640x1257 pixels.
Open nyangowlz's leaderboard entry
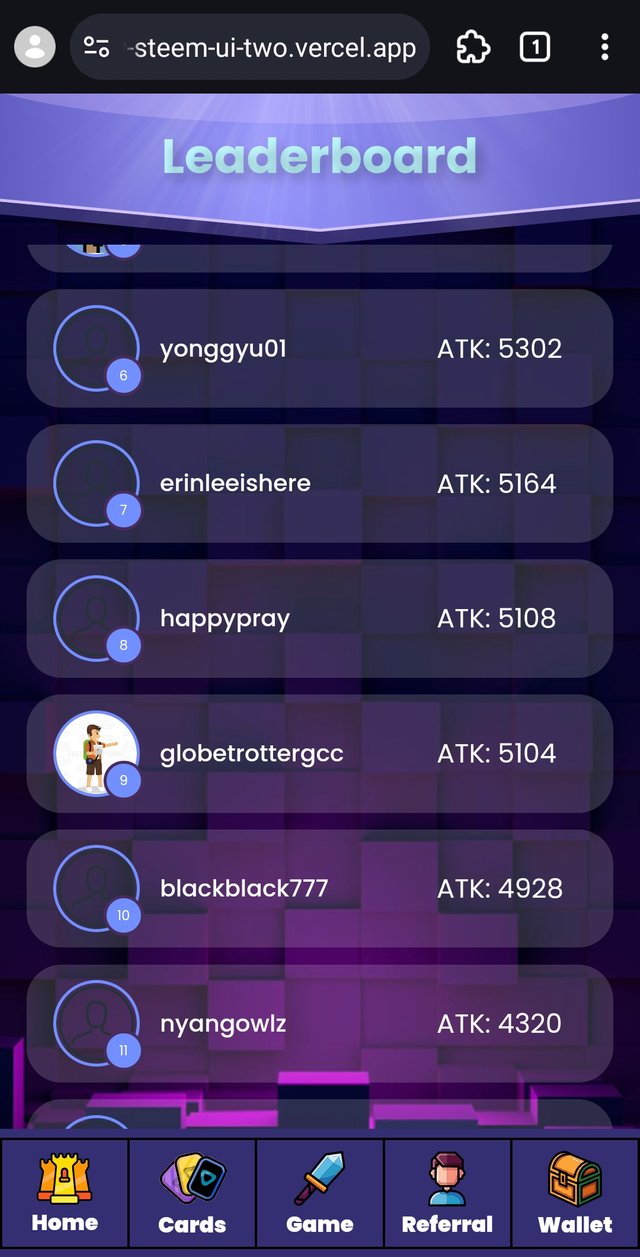tap(320, 1024)
